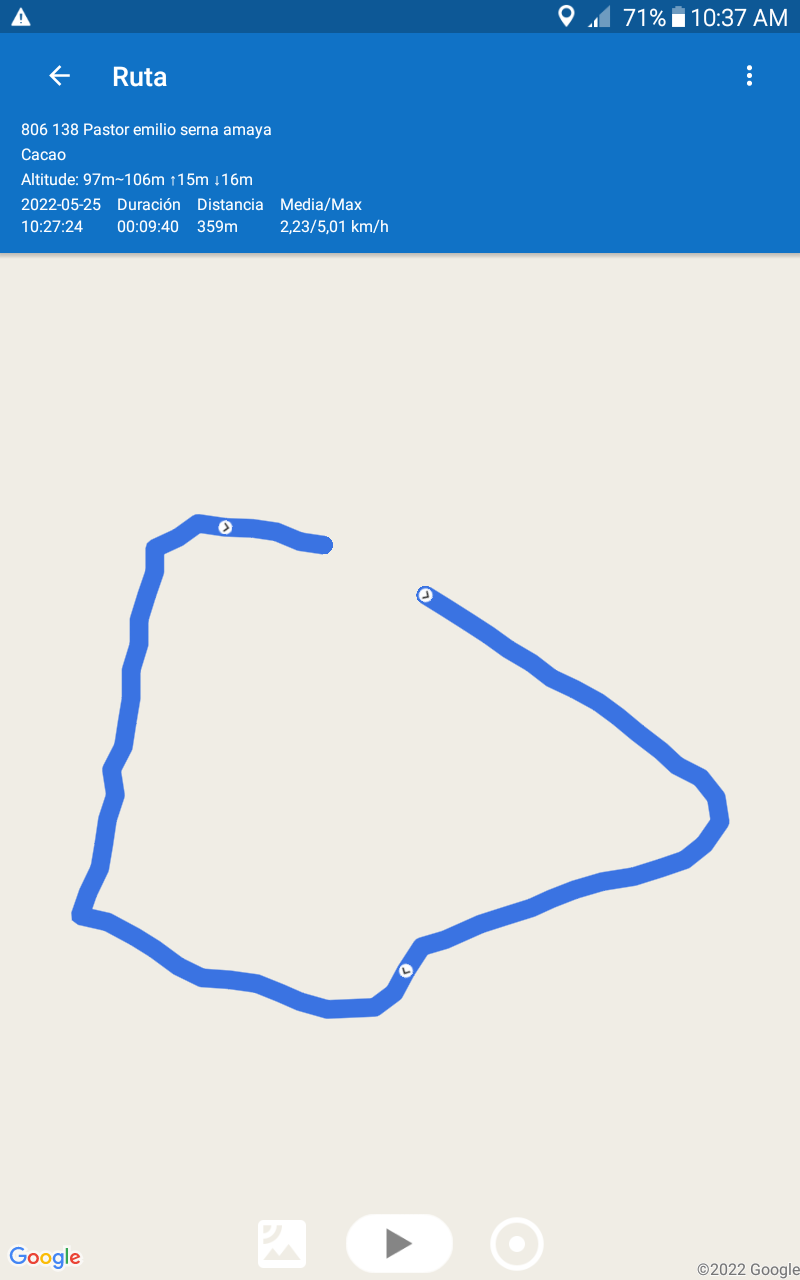
Task: Tap the circular target button
Action: point(517,1244)
